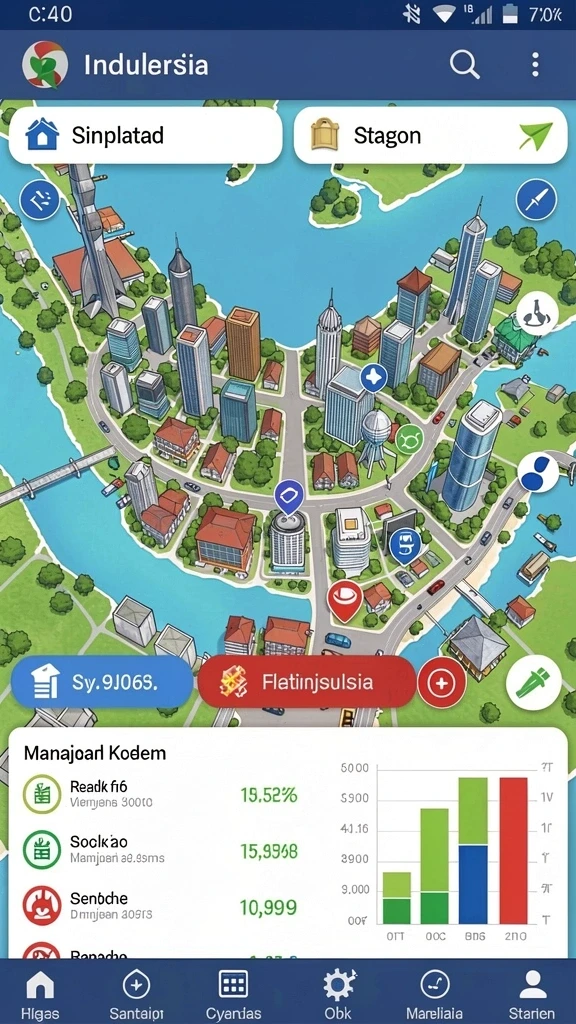This screenshot has width=576, height=1024.
Task: Tap the Stagon button
Action: click(x=430, y=136)
